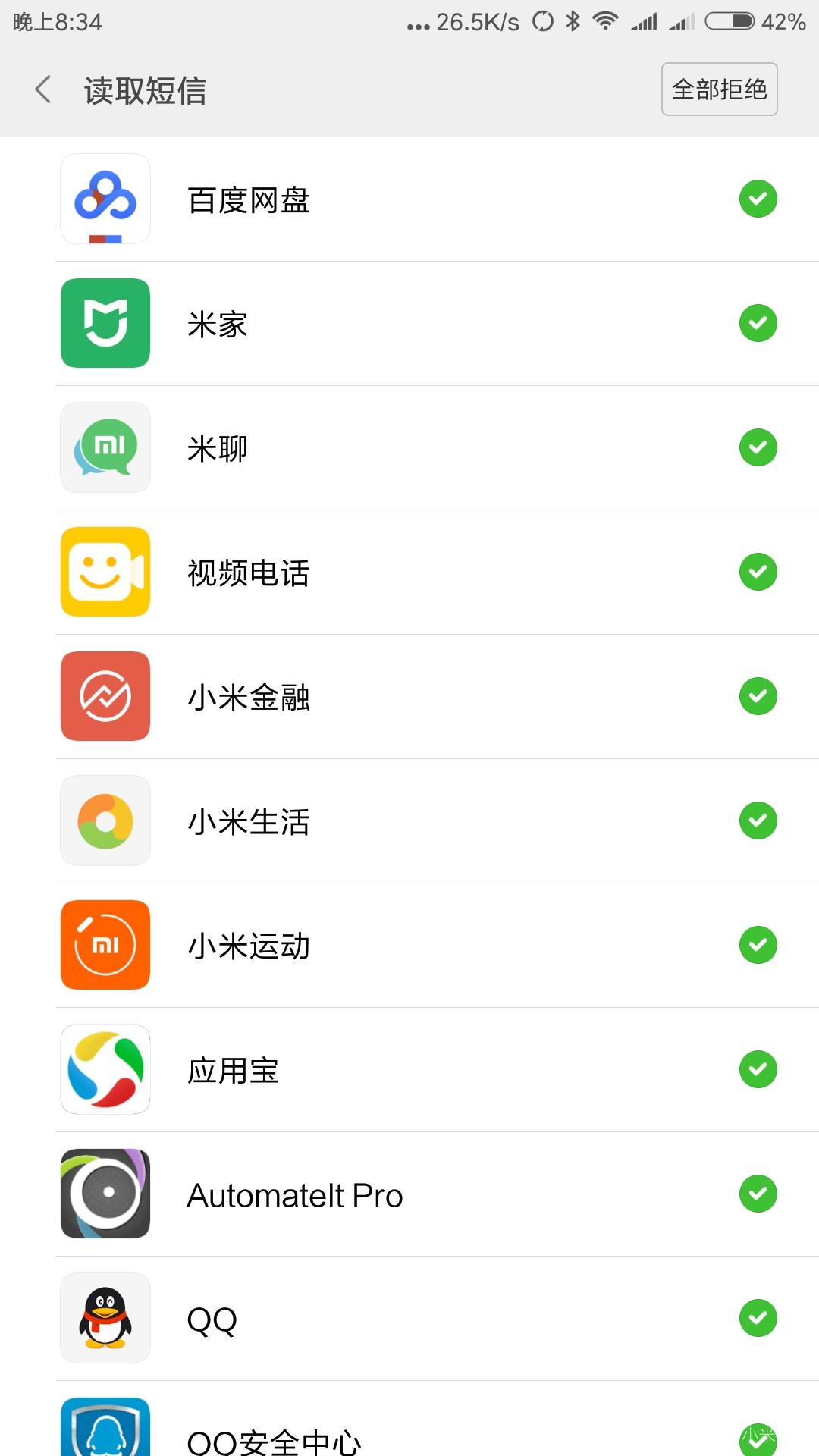Click the 小米生活 app icon
The width and height of the screenshot is (819, 1456).
[105, 821]
